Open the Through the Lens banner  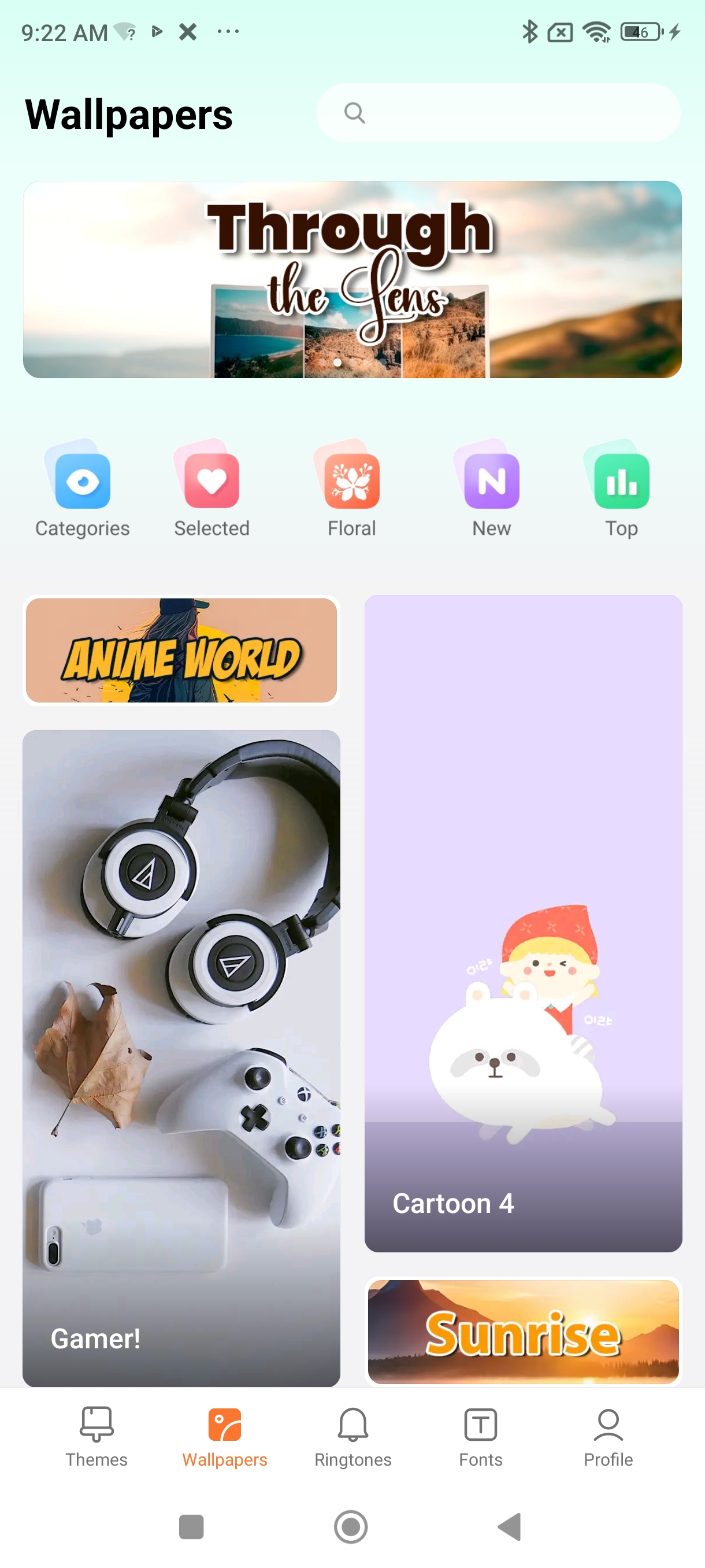click(352, 279)
